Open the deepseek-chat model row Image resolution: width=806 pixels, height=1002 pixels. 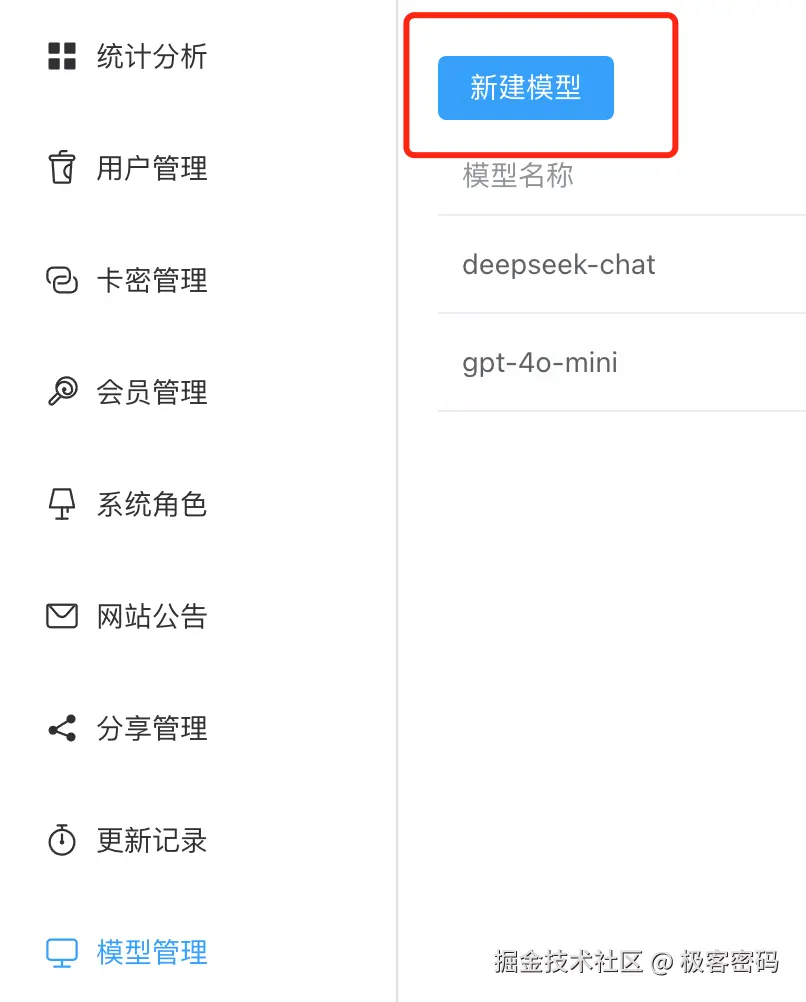559,265
